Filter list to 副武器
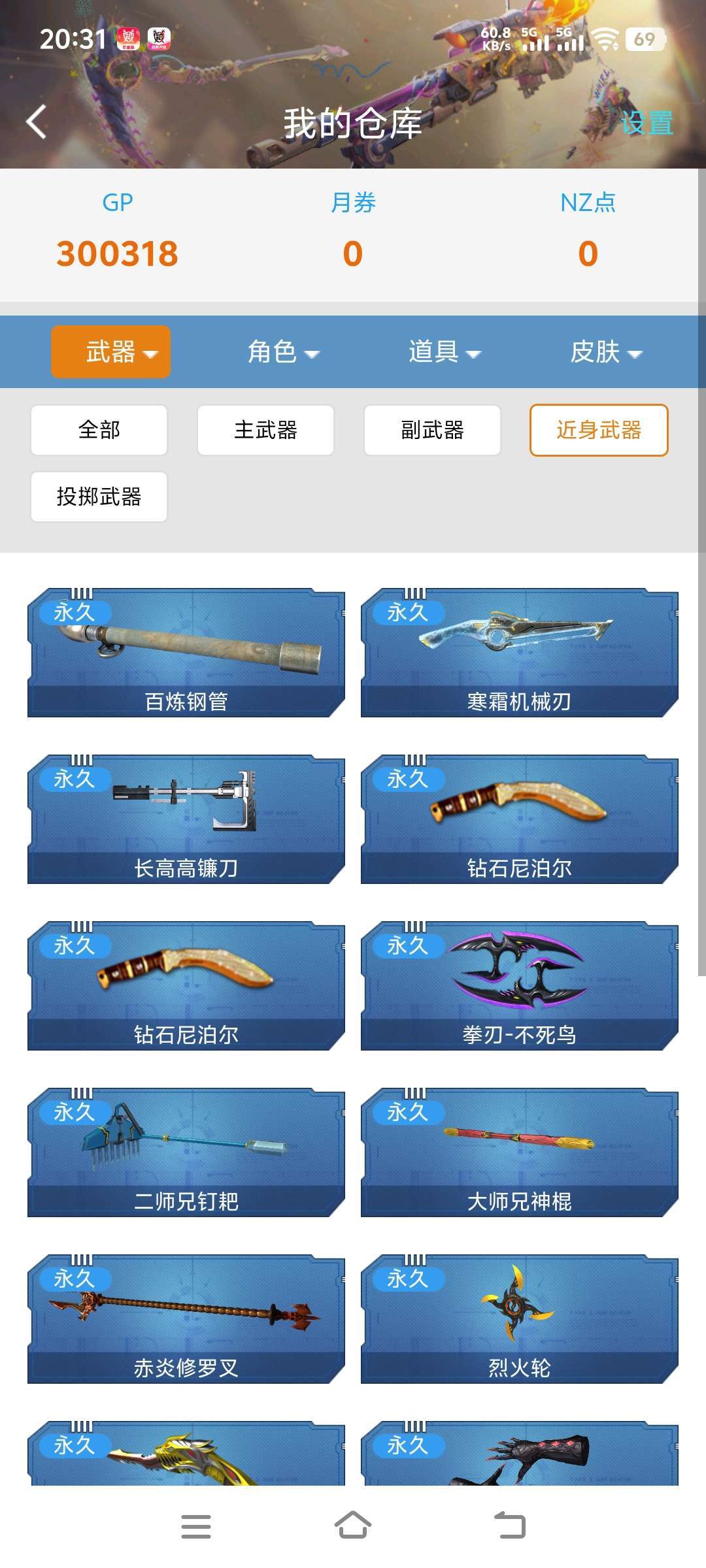This screenshot has height=1568, width=706. click(x=432, y=430)
